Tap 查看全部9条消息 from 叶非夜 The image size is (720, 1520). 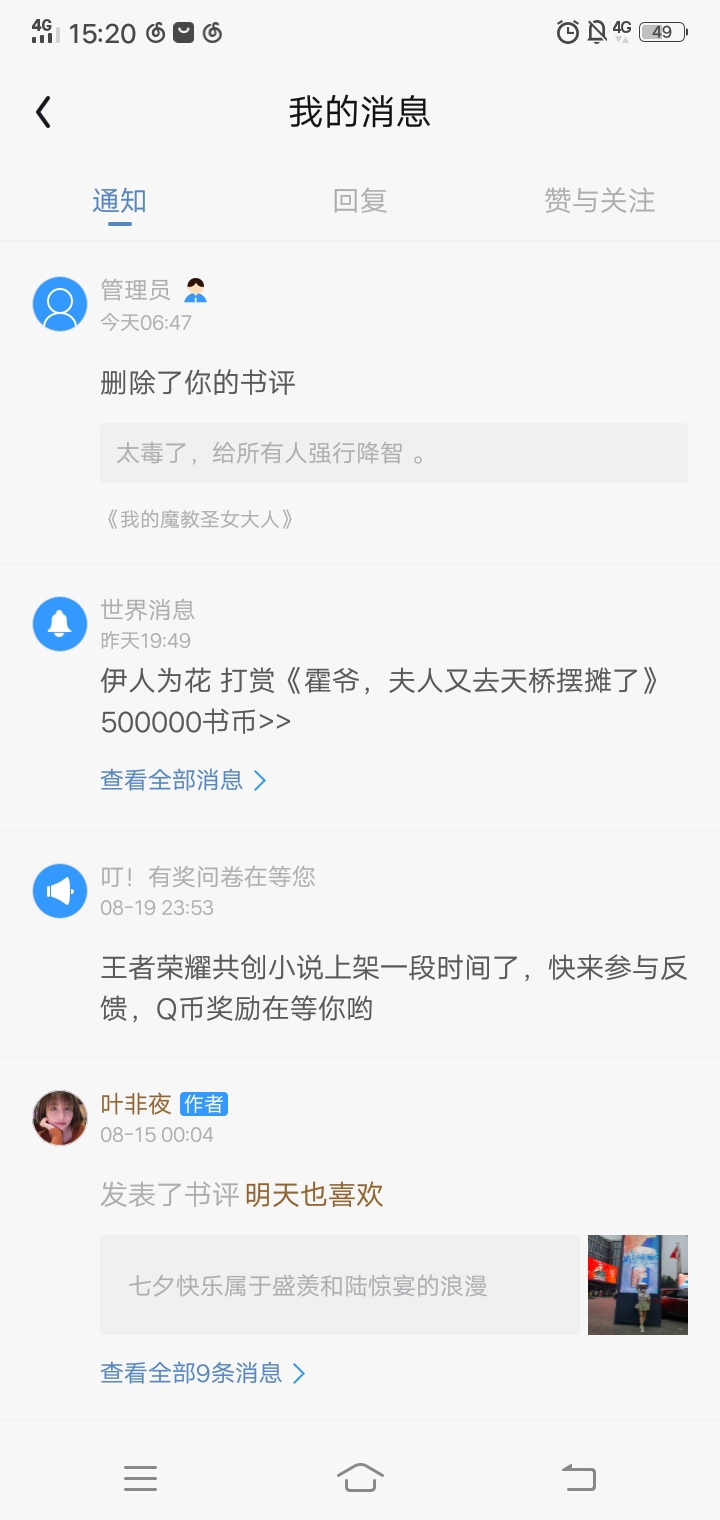click(203, 1373)
